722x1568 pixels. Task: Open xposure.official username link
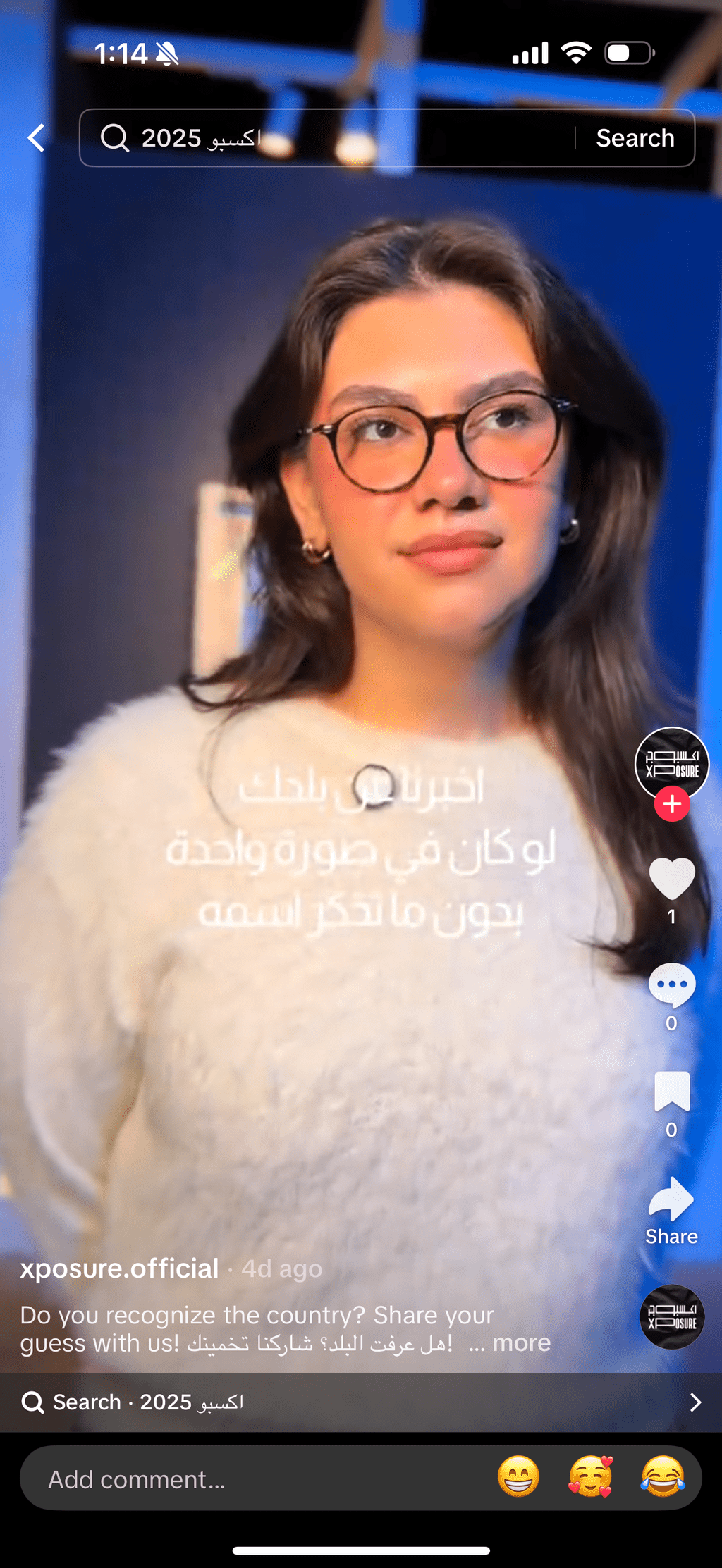coord(119,1268)
